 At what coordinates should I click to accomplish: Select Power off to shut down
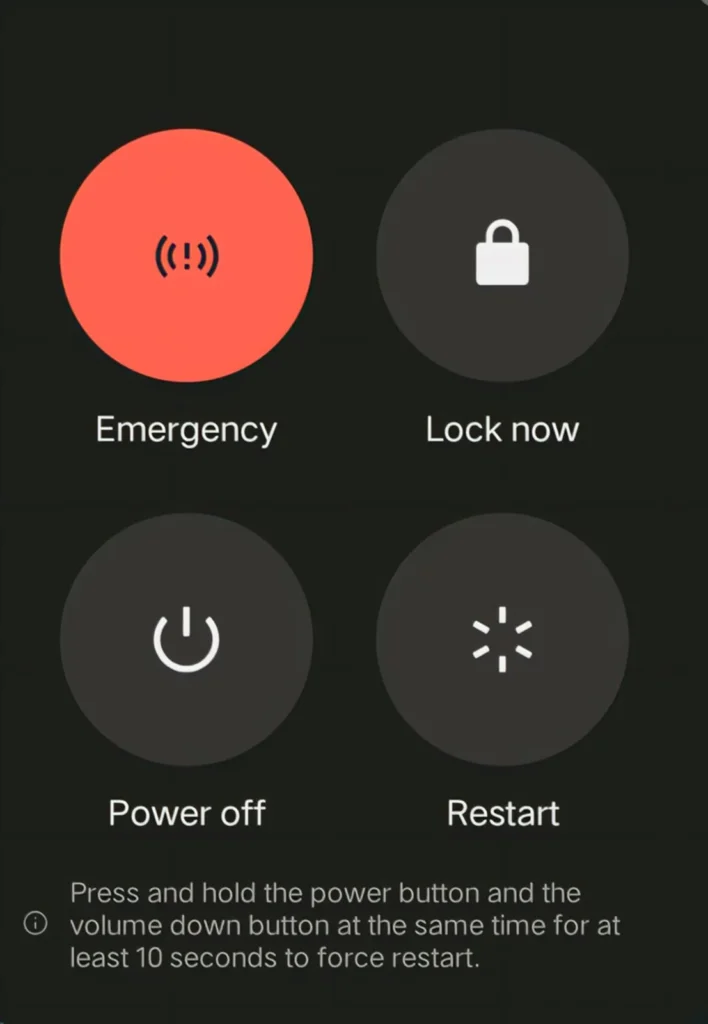point(186,640)
